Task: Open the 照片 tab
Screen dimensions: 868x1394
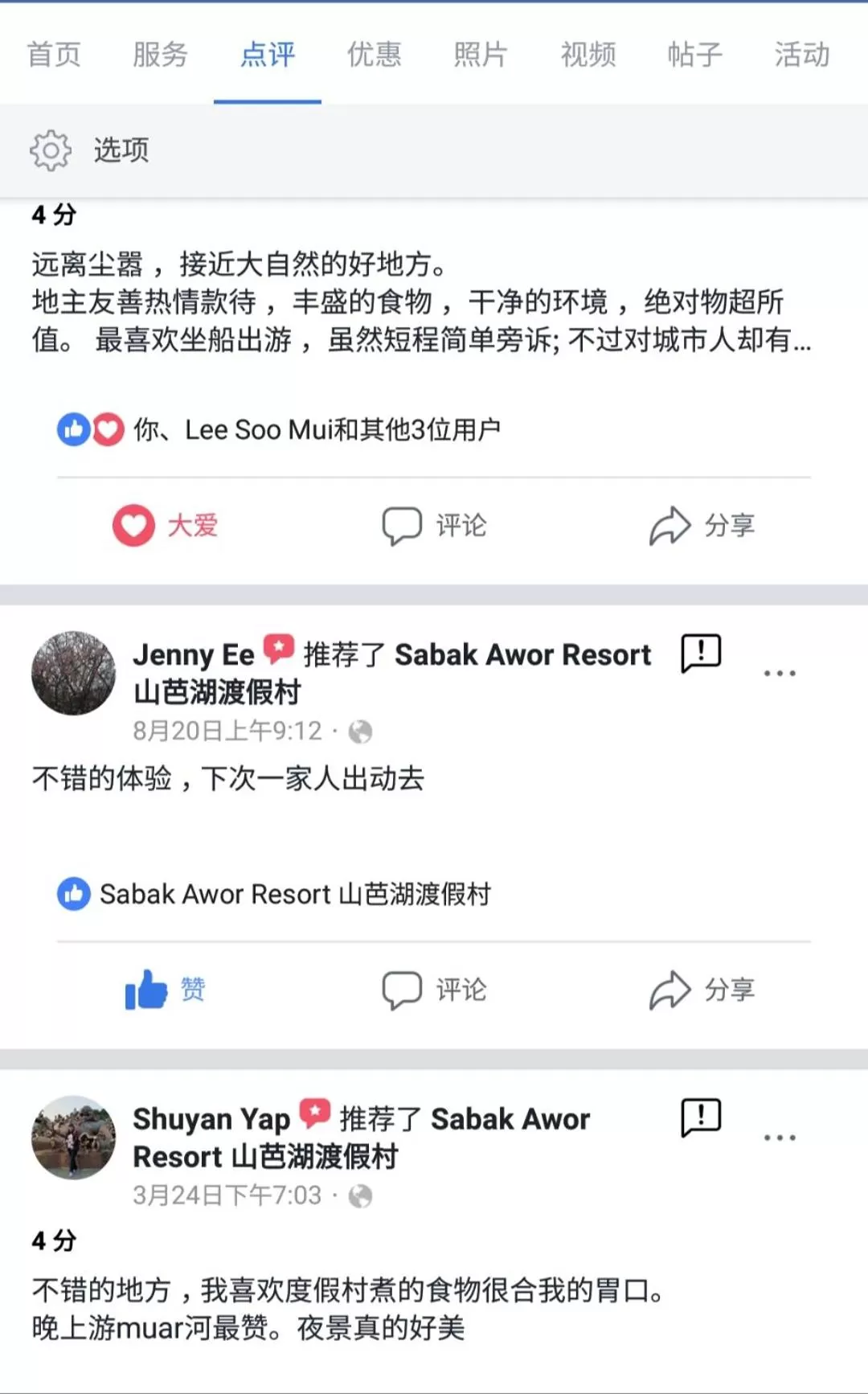Action: point(481,55)
